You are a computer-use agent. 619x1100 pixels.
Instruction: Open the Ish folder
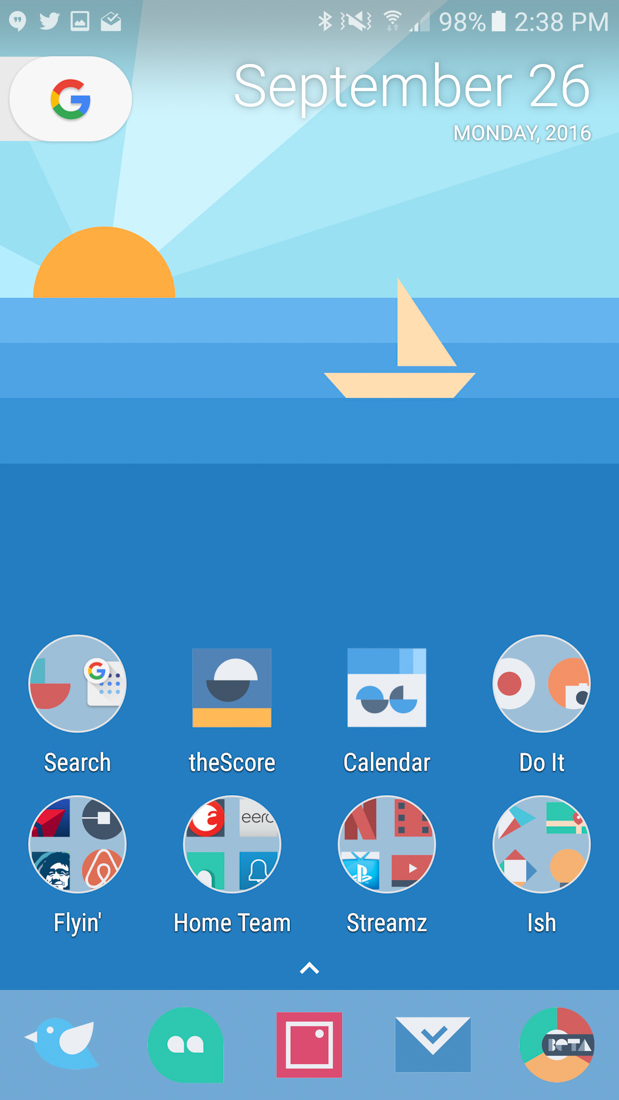(x=542, y=845)
